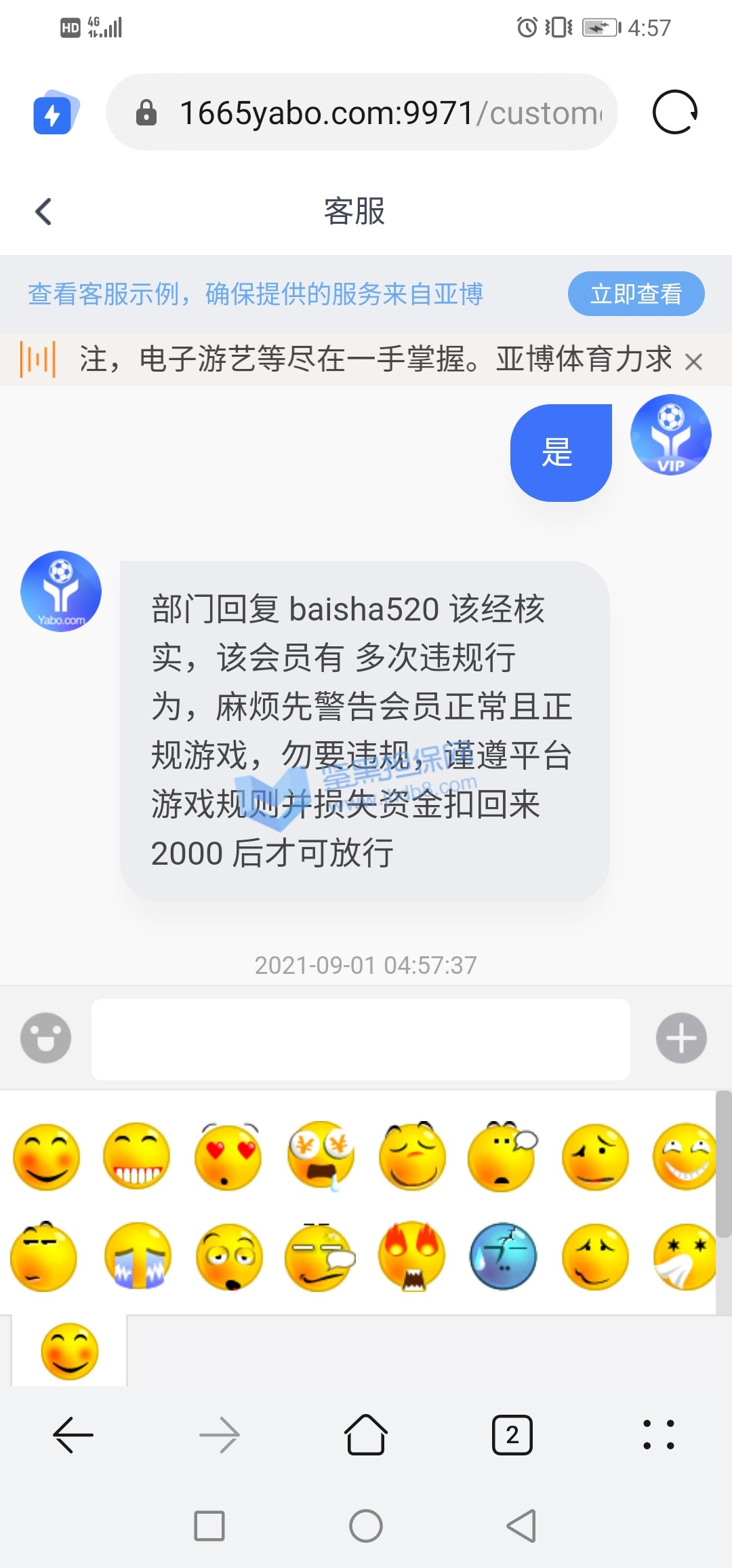The height and width of the screenshot is (1568, 732).
Task: Dismiss the scrolling announcement banner
Action: 693,361
